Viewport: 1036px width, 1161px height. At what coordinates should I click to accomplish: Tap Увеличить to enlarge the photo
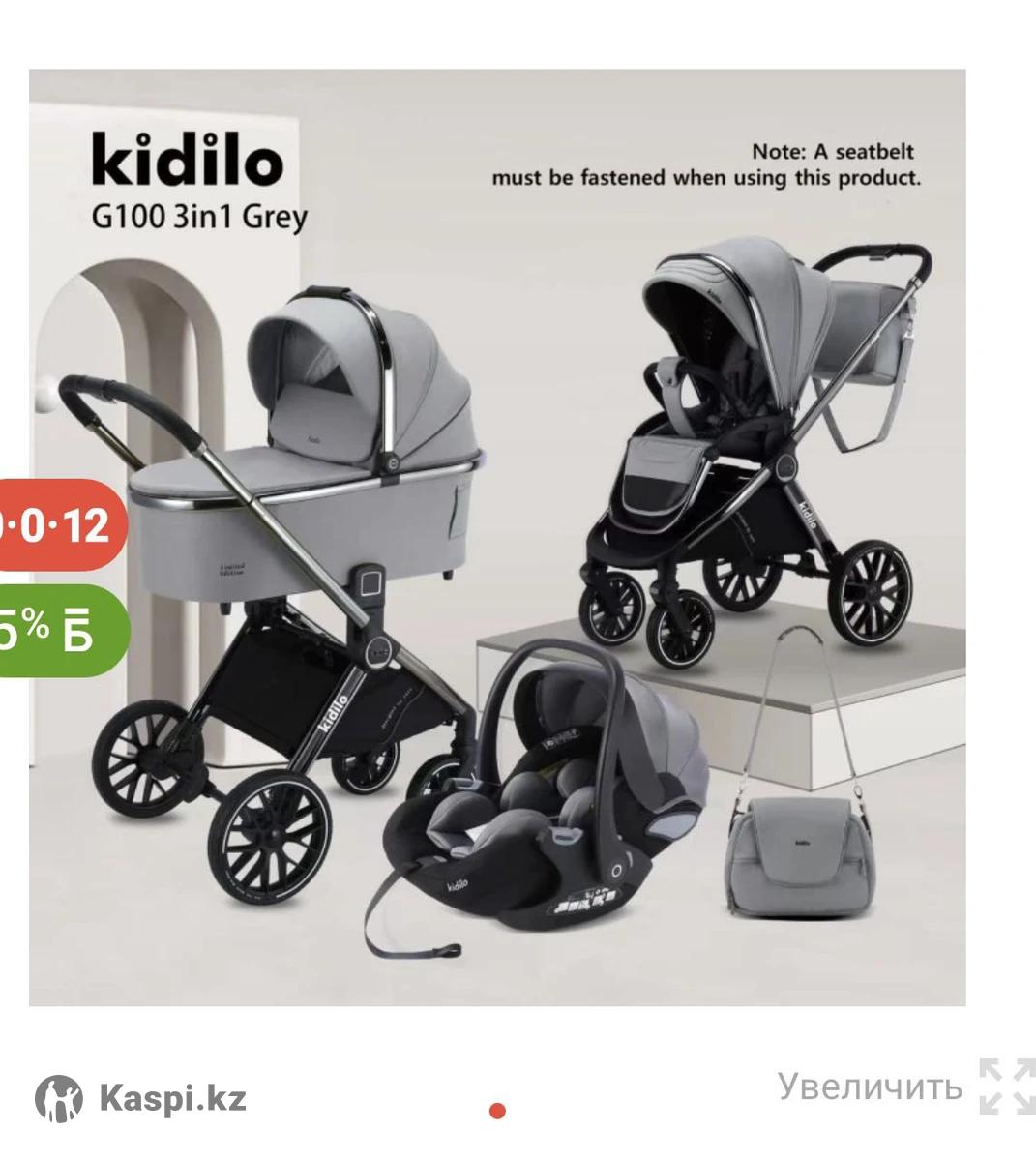[x=871, y=1087]
